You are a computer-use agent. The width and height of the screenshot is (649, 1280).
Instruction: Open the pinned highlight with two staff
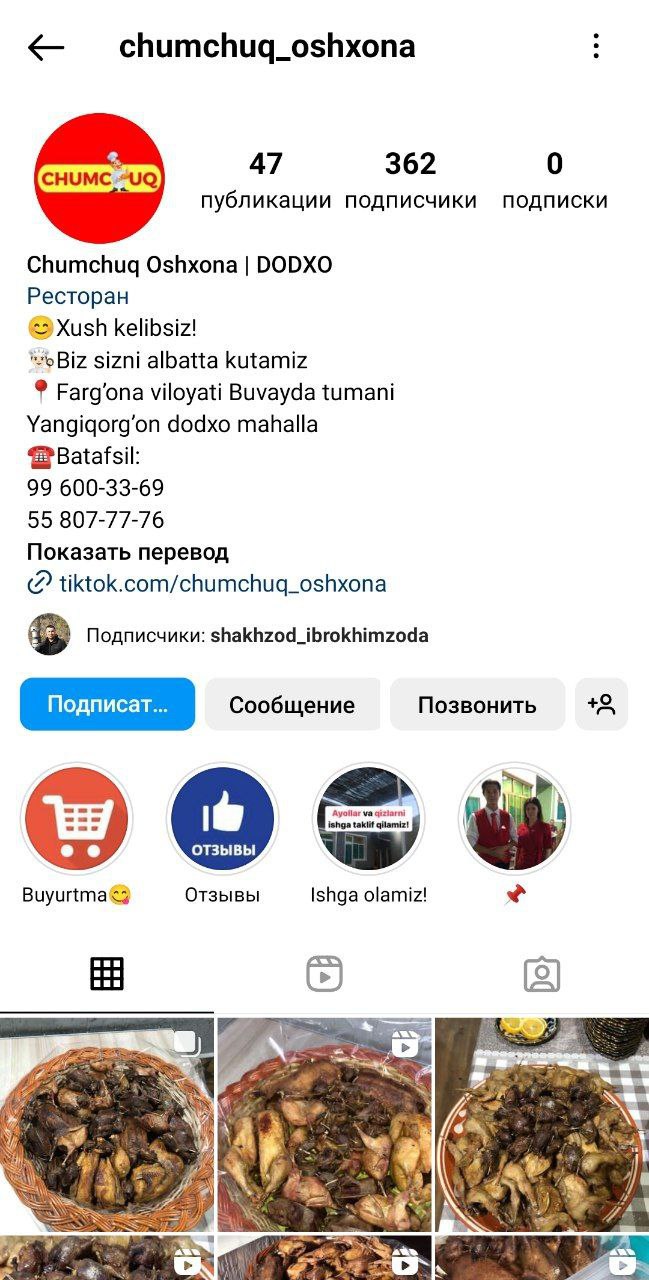click(514, 819)
